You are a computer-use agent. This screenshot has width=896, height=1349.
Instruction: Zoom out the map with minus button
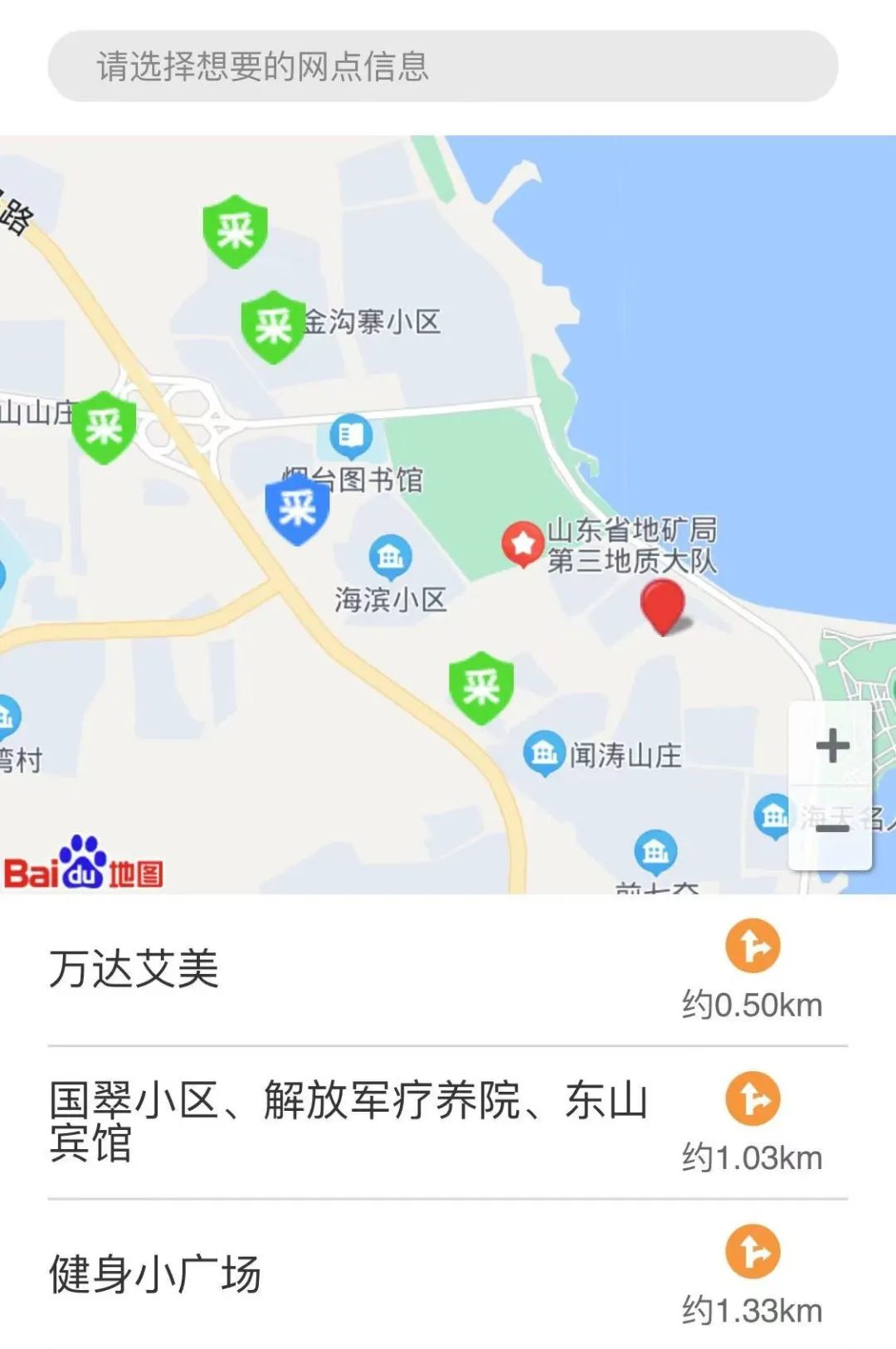831,828
